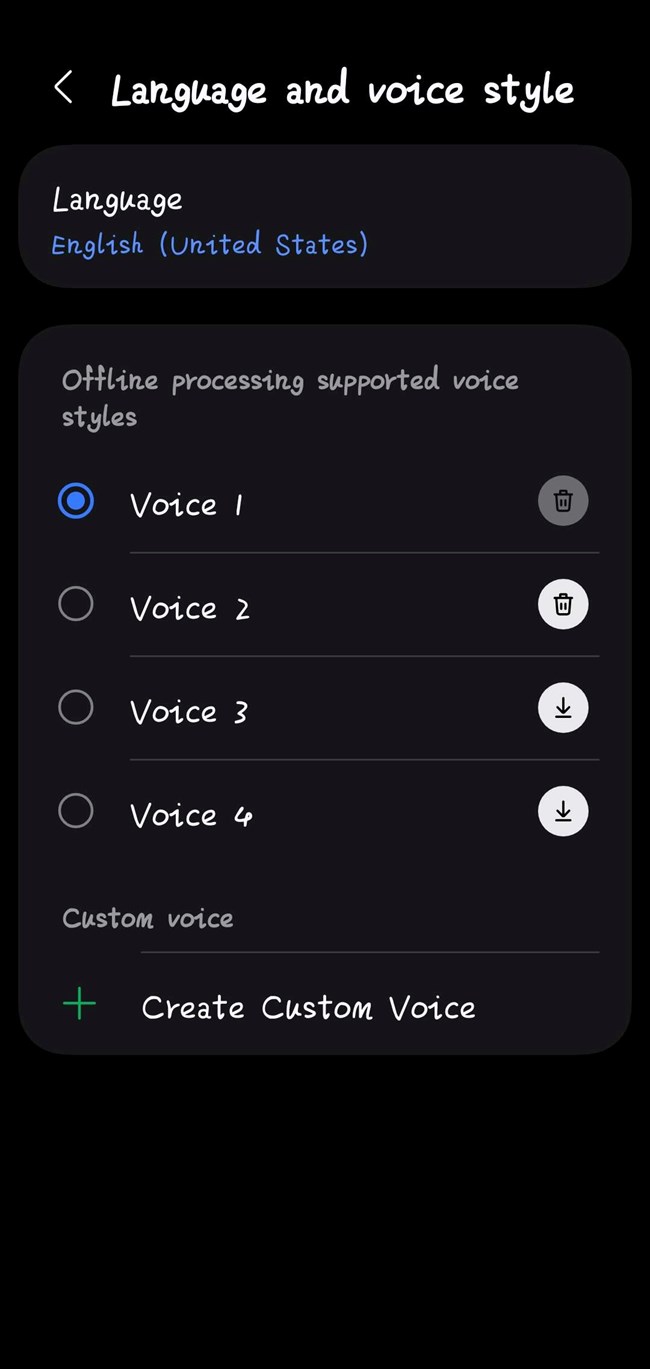Delete the downloaded Voice 2

click(563, 605)
